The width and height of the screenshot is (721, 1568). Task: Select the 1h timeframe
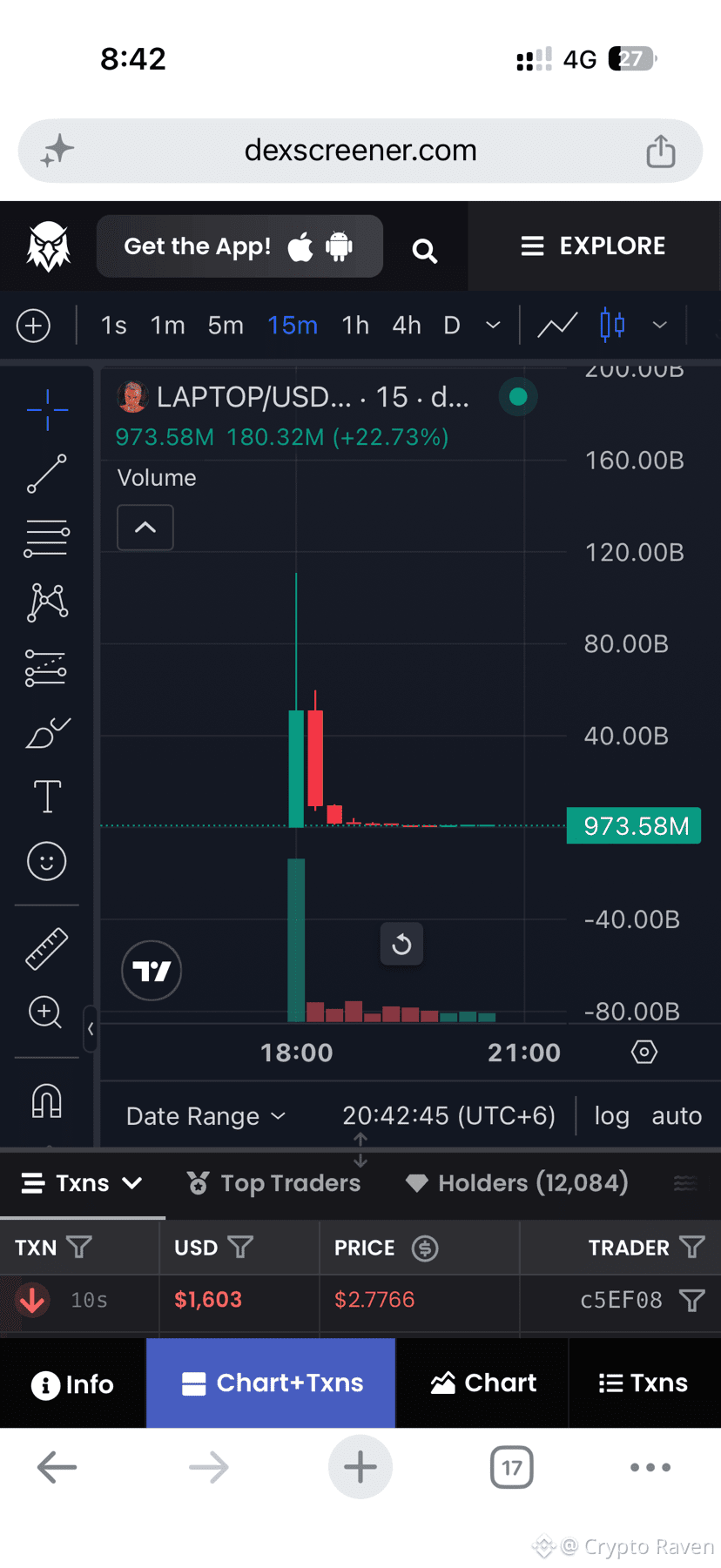click(x=355, y=326)
